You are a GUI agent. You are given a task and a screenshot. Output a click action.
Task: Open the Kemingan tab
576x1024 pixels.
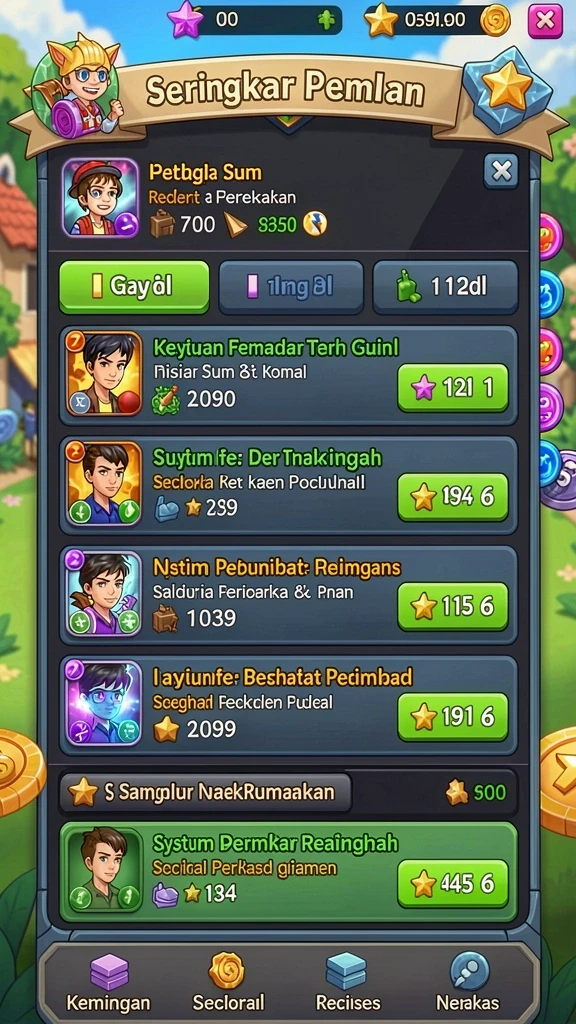(110, 981)
